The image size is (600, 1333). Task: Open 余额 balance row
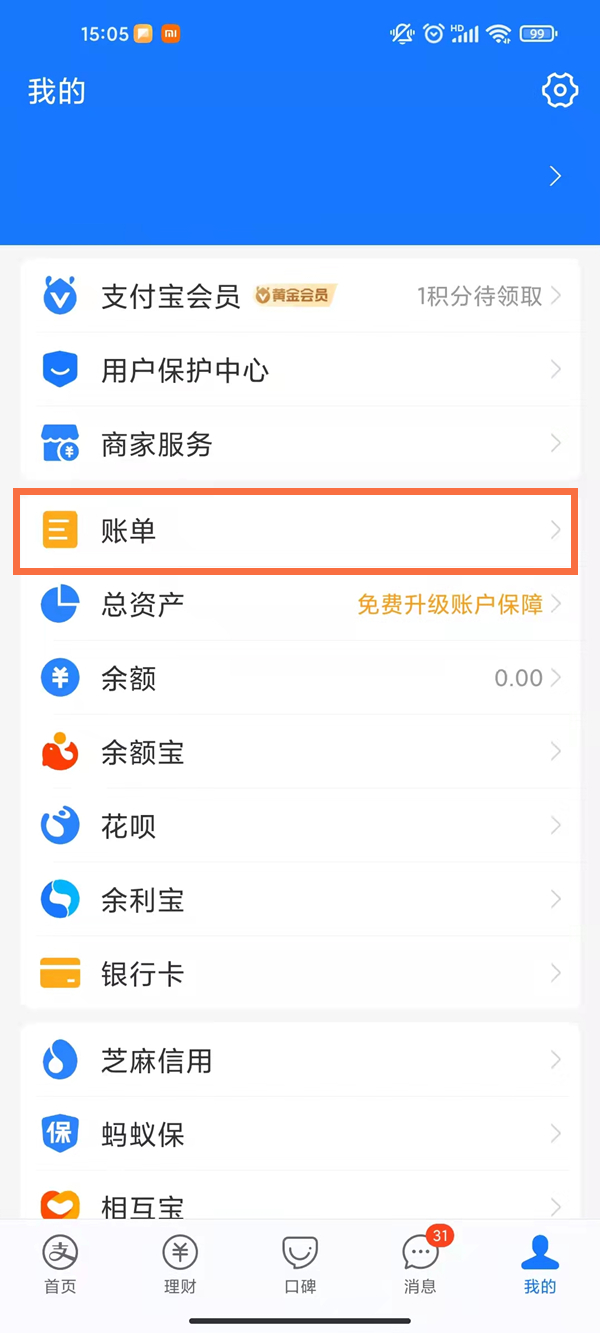[x=300, y=679]
